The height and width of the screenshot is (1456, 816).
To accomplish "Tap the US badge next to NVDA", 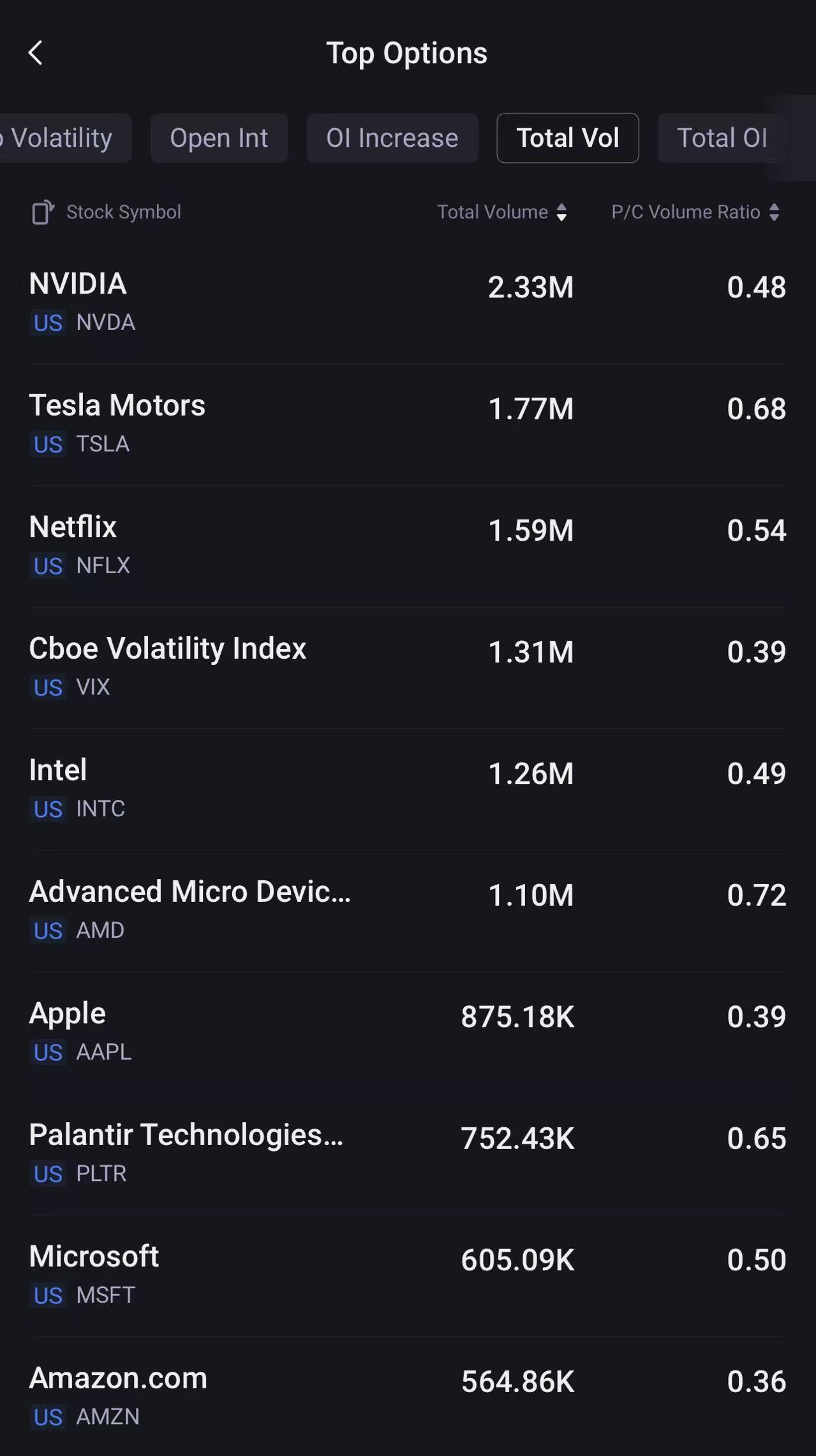I will click(47, 323).
